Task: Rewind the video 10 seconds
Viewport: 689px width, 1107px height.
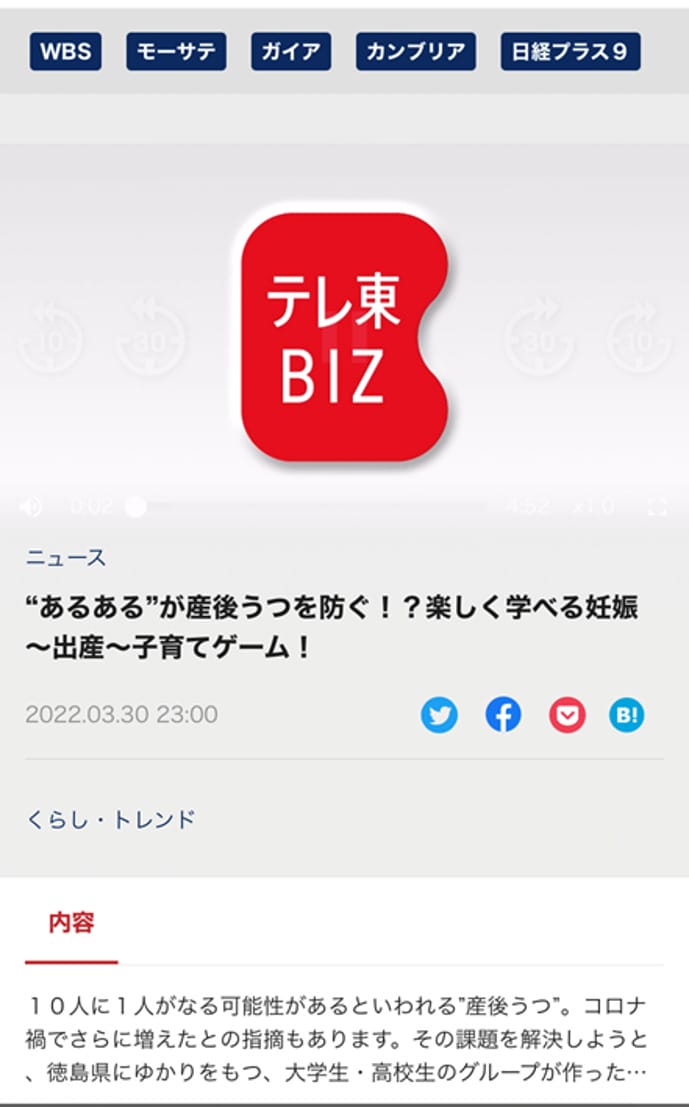Action: (49, 339)
